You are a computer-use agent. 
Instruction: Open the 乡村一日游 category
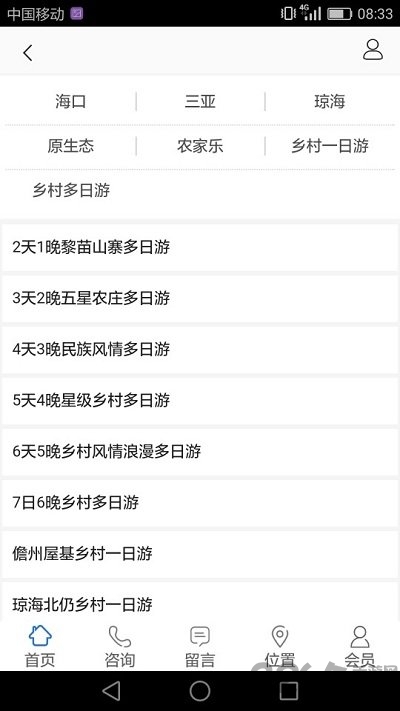point(330,146)
